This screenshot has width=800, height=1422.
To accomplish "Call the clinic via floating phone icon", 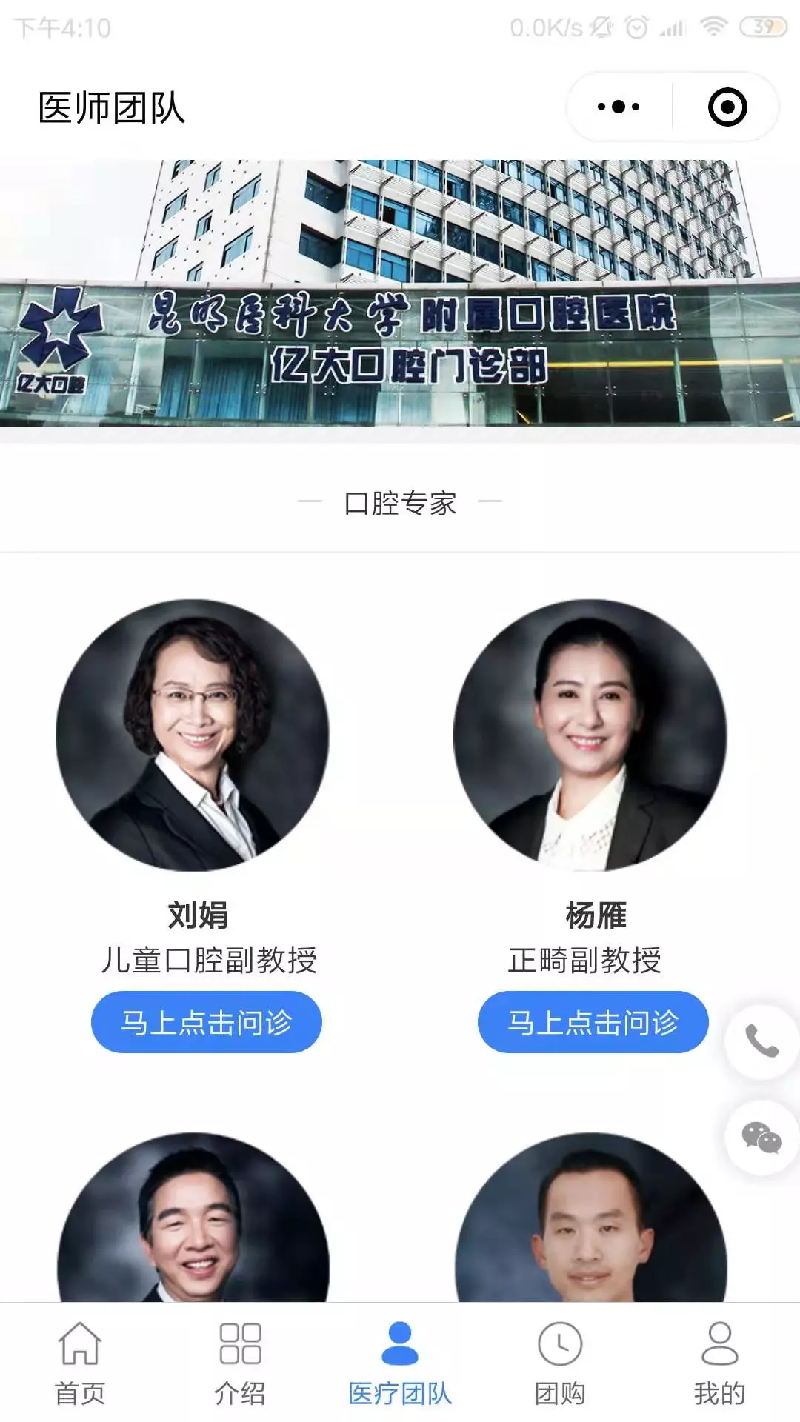I will pyautogui.click(x=762, y=1042).
